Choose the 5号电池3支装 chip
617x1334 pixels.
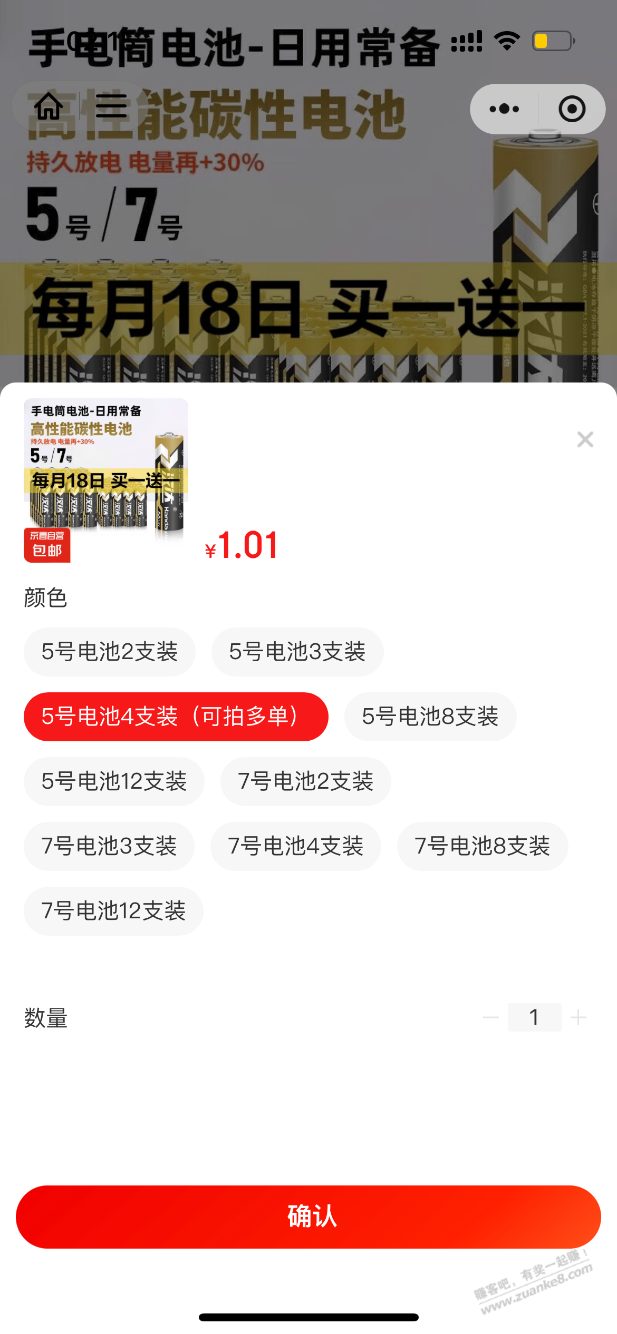point(297,652)
